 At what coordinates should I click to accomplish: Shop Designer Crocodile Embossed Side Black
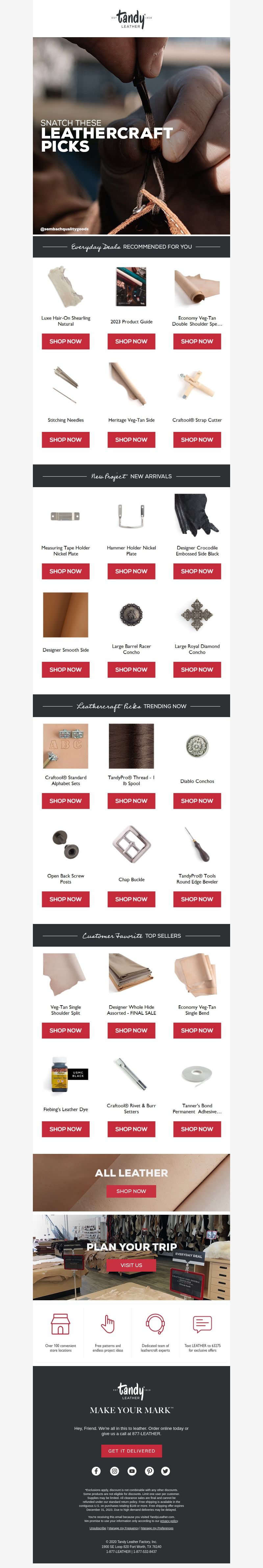point(197,571)
